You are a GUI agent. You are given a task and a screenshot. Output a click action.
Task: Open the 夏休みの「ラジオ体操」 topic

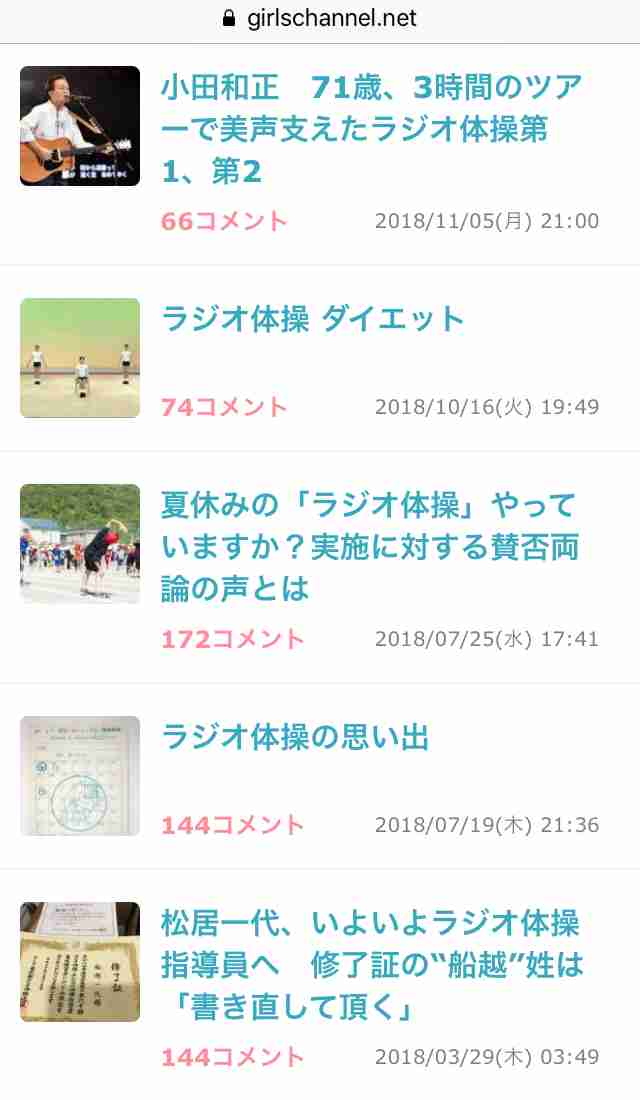(370, 546)
